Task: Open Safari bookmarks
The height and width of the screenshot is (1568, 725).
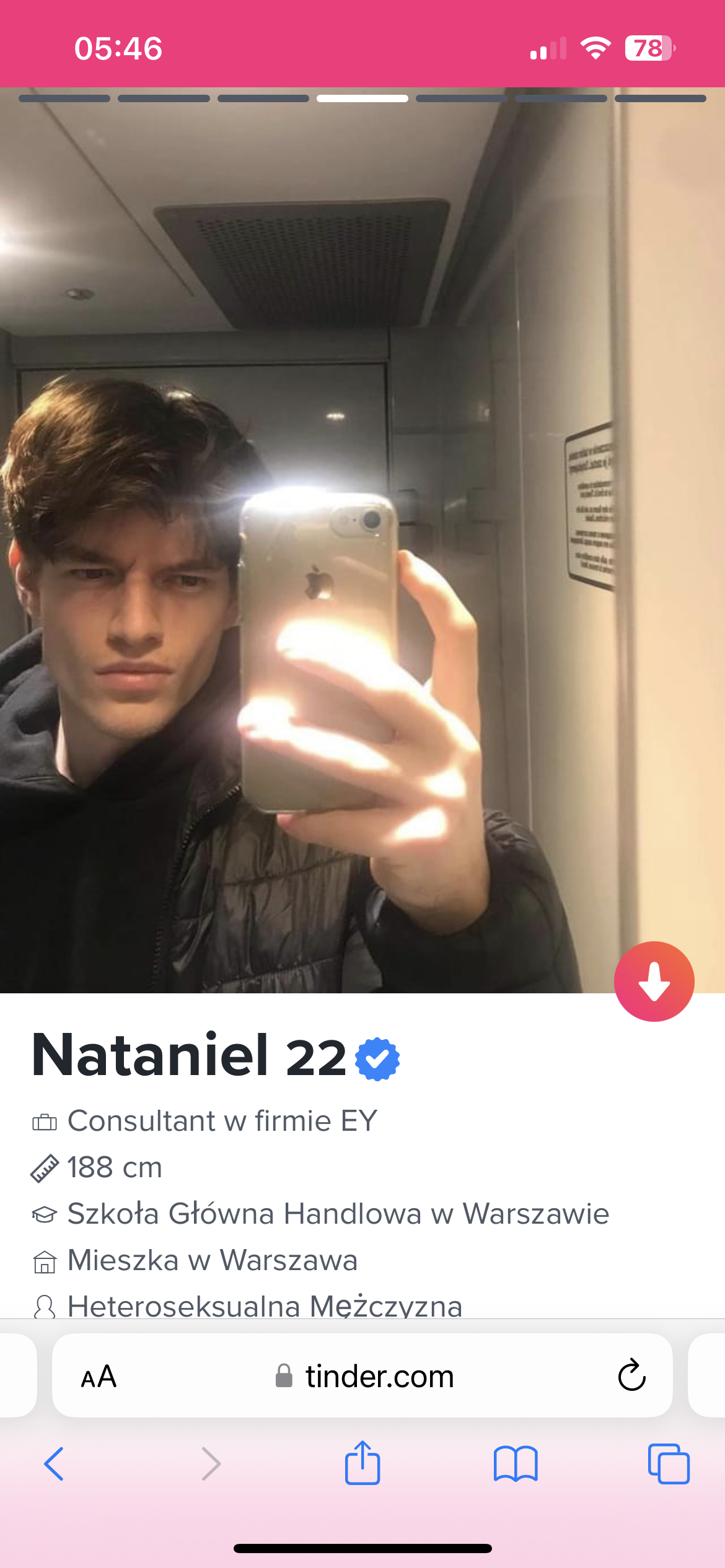Action: (x=516, y=1464)
